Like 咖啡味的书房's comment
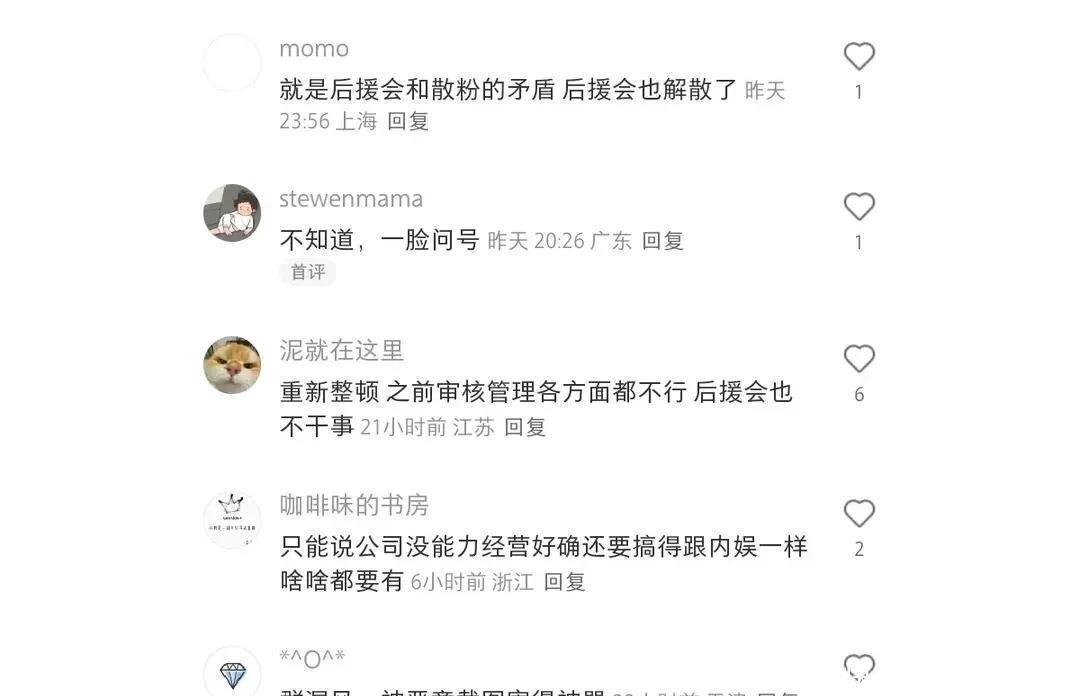 (x=858, y=514)
